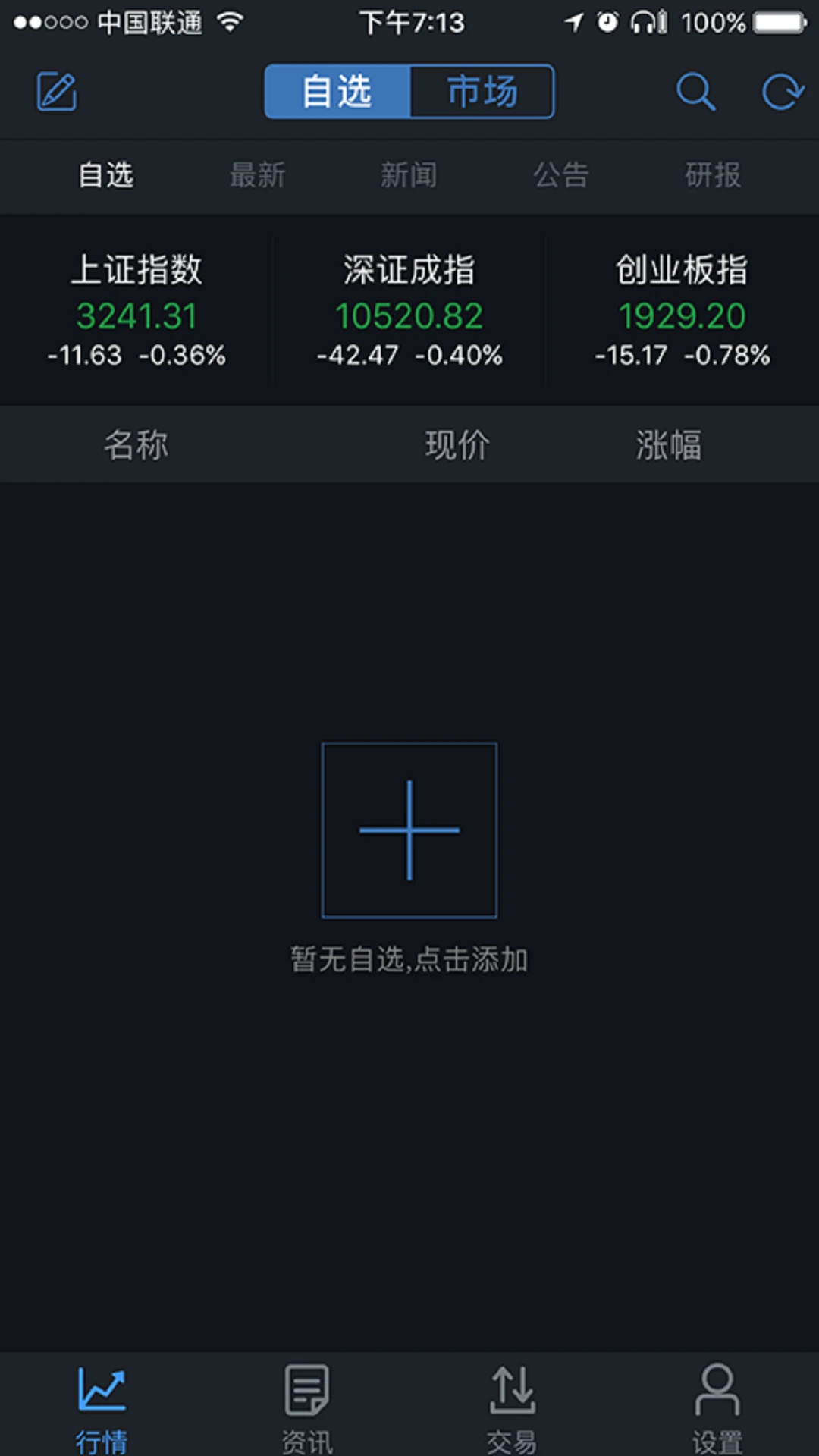The width and height of the screenshot is (819, 1456).
Task: Tap the 创业板指 price 1929.20
Action: (x=680, y=315)
